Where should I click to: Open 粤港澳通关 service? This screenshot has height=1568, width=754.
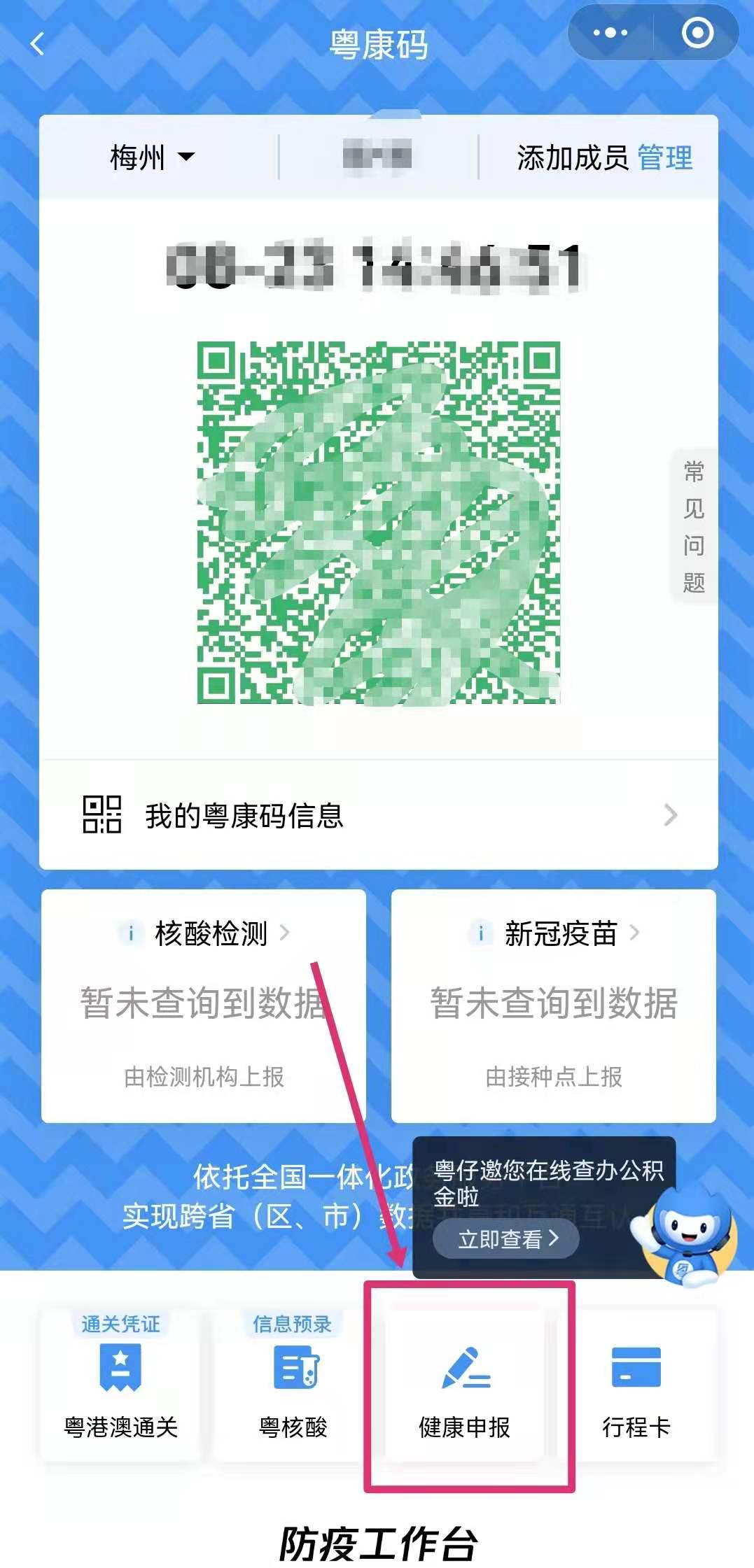(x=121, y=1386)
